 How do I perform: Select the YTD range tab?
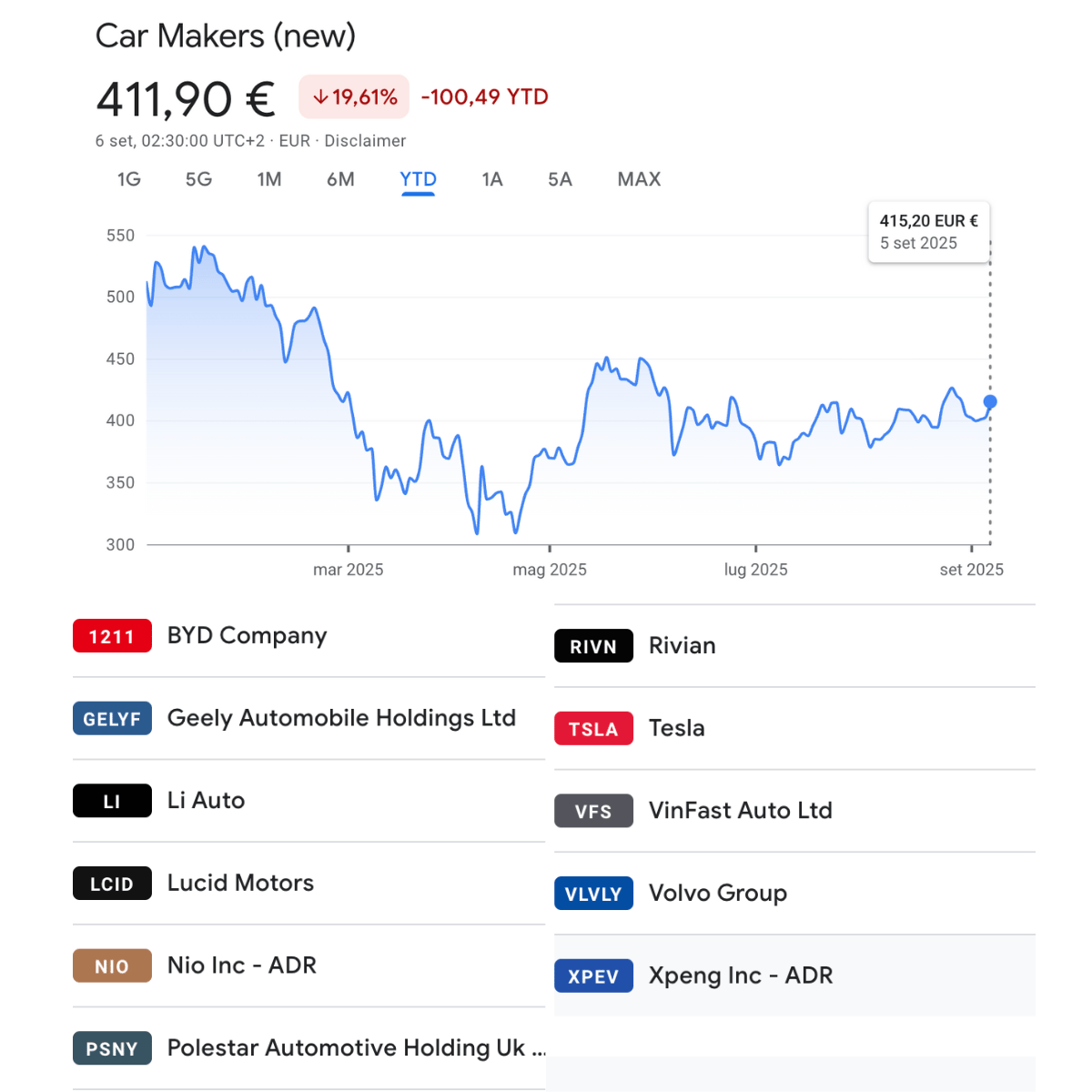418,179
